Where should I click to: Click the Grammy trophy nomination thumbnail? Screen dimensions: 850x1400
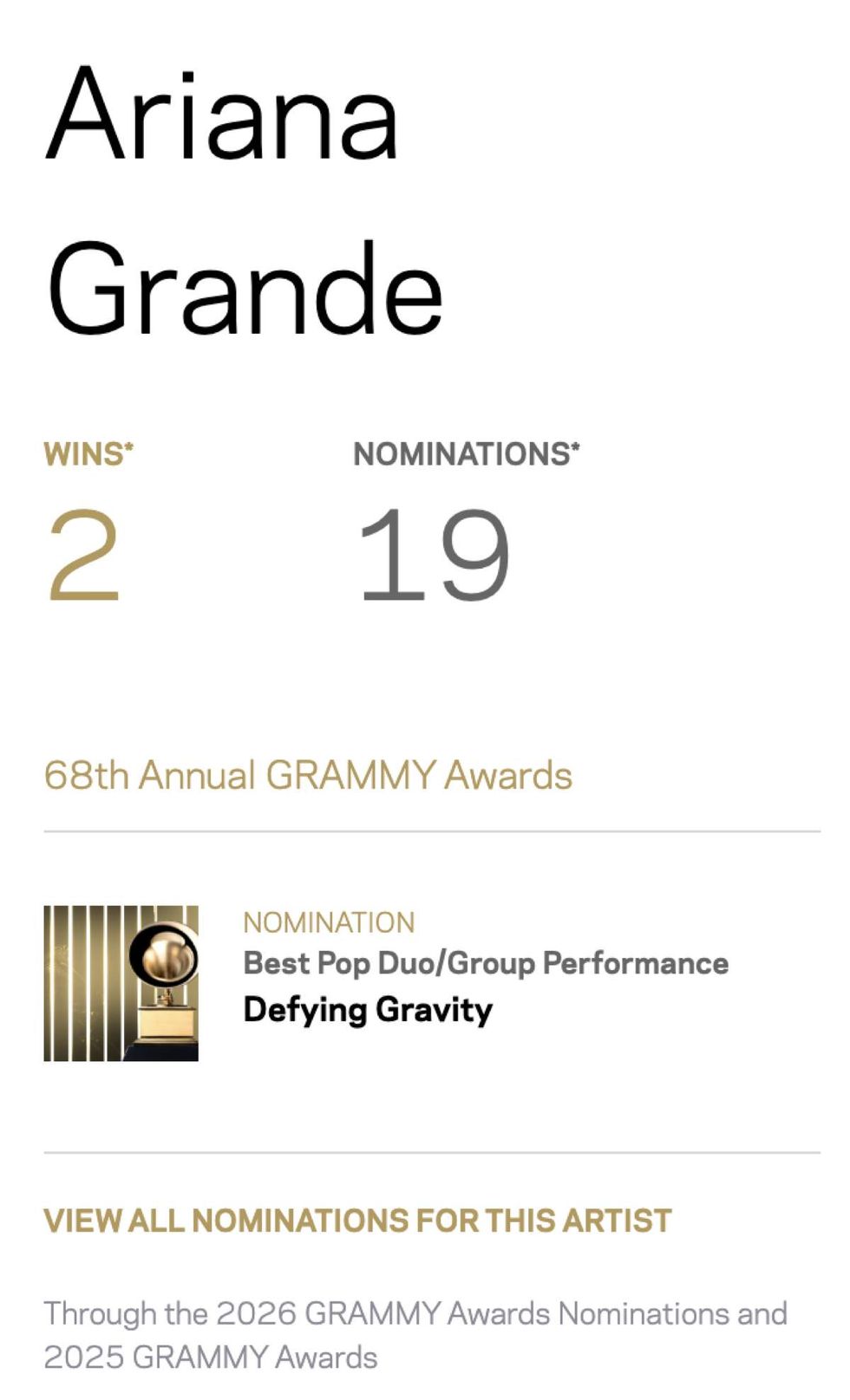click(x=120, y=982)
